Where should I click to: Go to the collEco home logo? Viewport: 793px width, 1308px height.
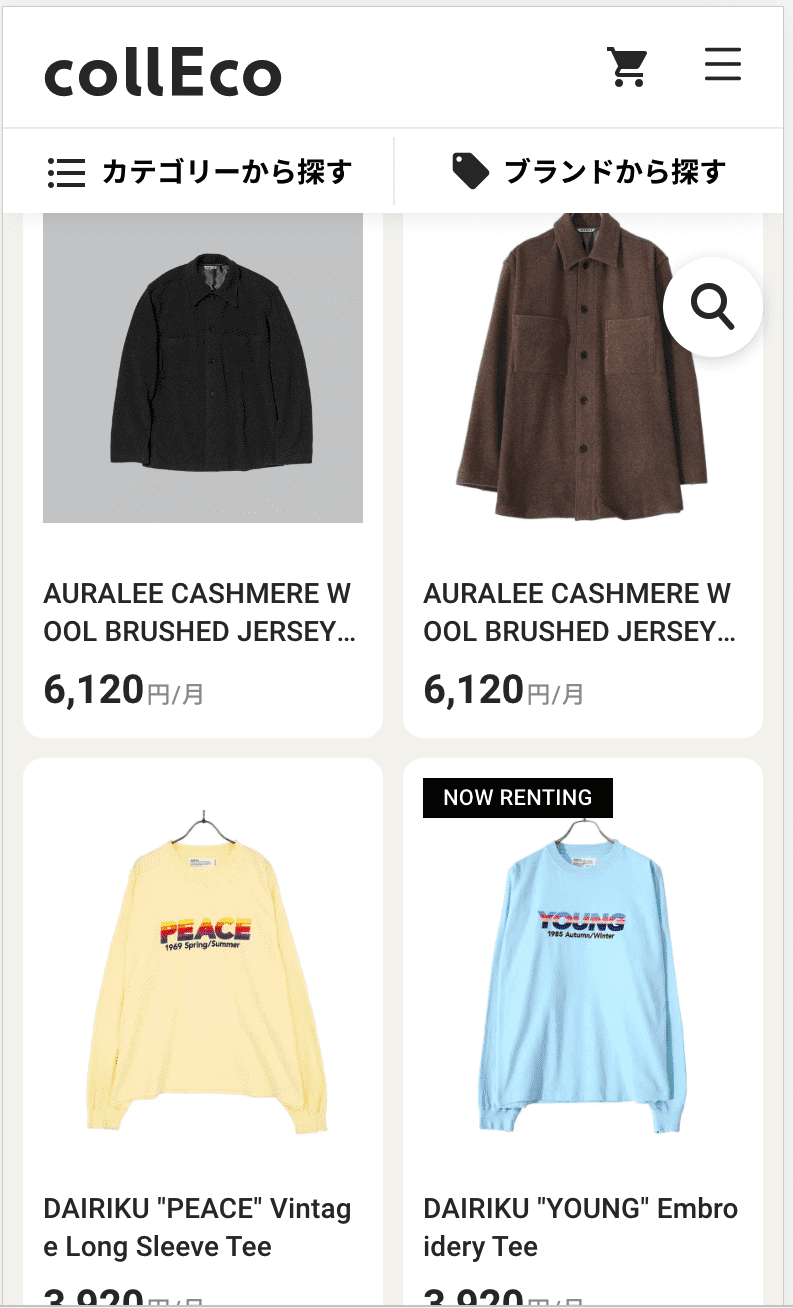point(163,74)
